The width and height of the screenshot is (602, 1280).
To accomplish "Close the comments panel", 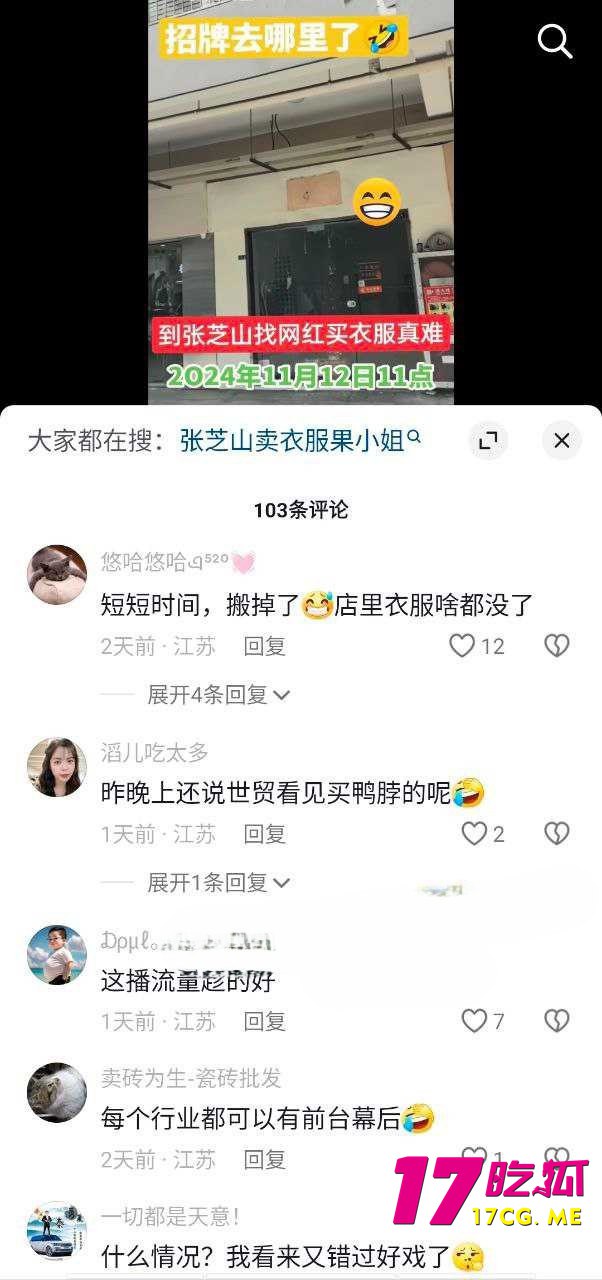I will tap(561, 440).
